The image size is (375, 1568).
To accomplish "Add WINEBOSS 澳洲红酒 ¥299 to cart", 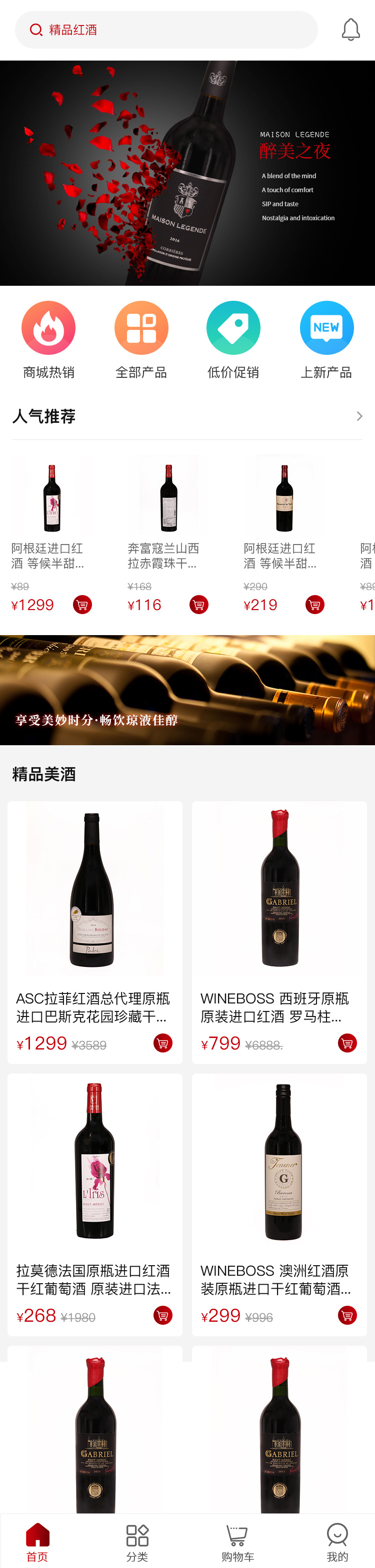I will [x=347, y=1315].
